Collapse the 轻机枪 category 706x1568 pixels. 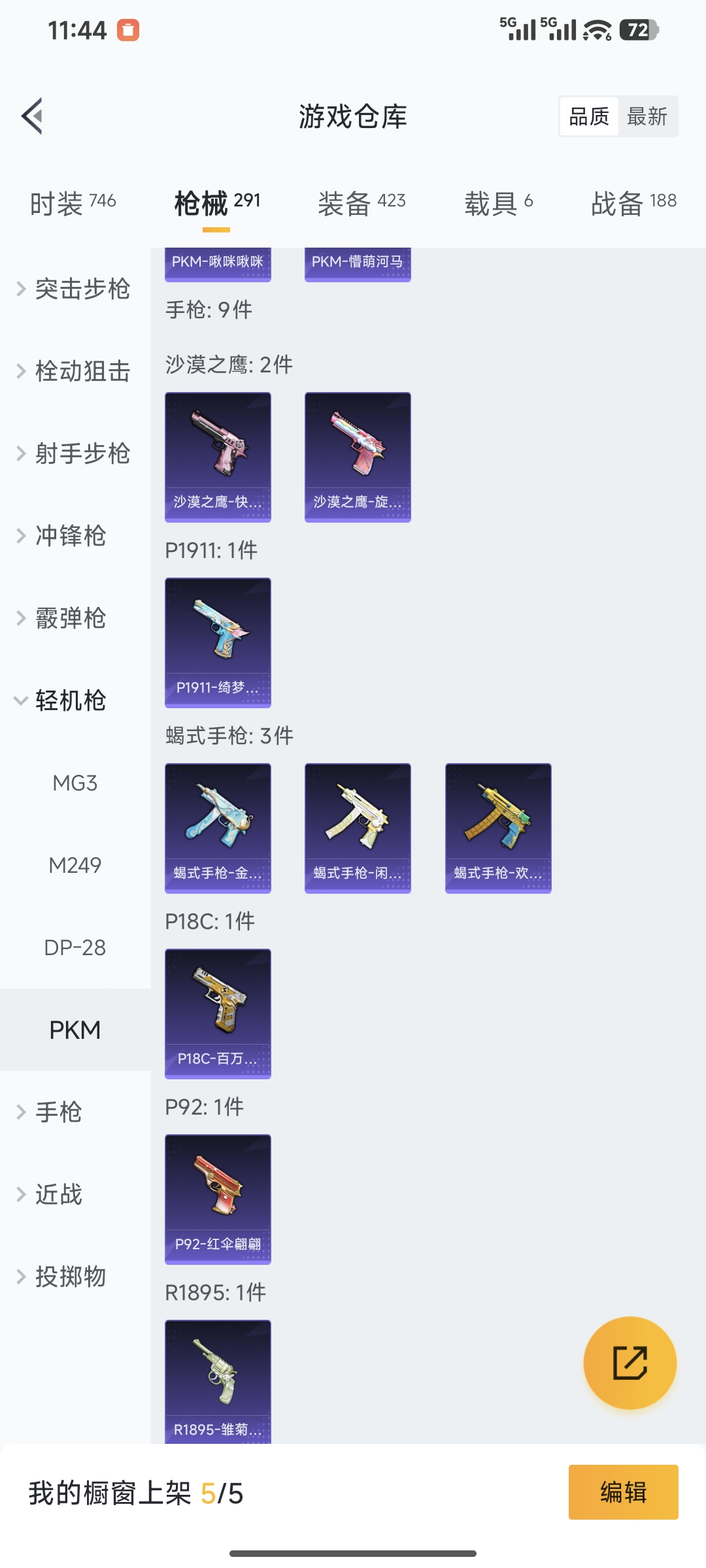69,700
